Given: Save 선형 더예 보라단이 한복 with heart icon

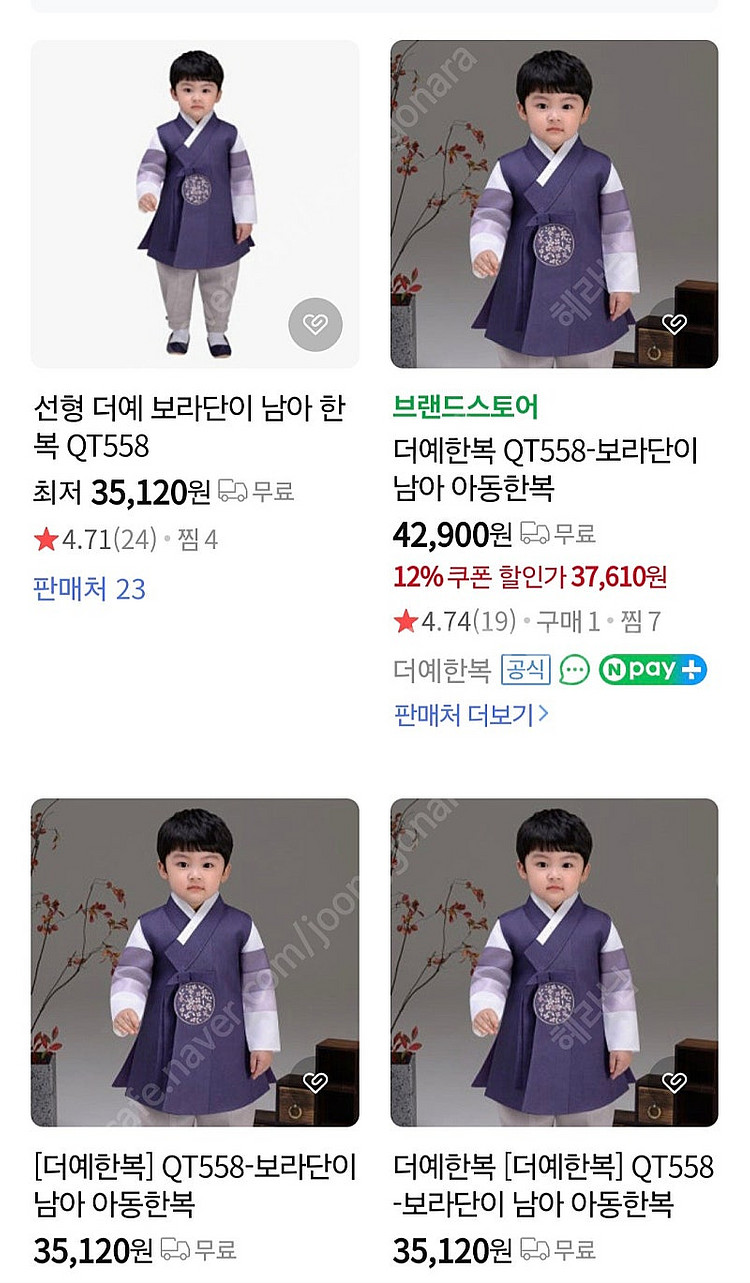Looking at the screenshot, I should pos(315,324).
